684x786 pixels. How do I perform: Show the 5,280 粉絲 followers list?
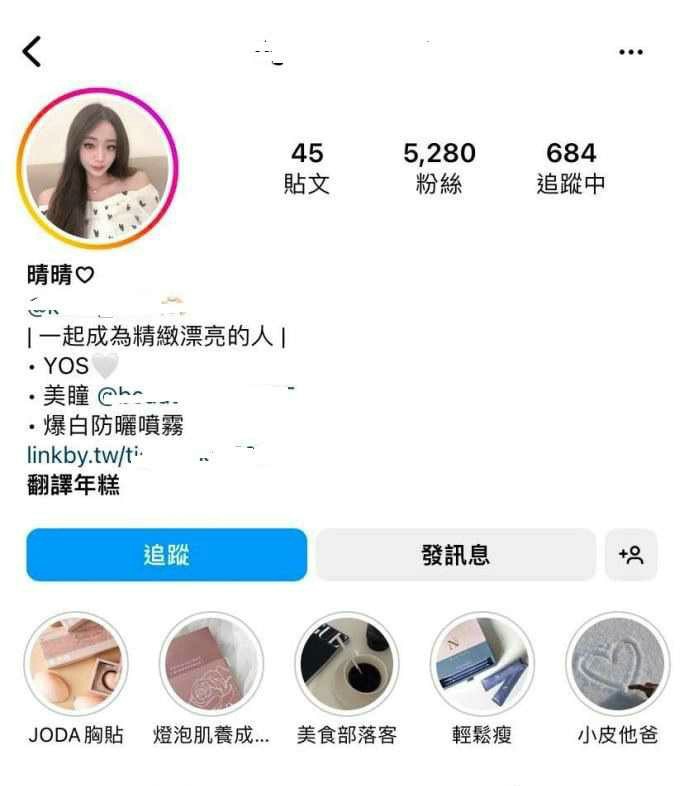pos(439,168)
